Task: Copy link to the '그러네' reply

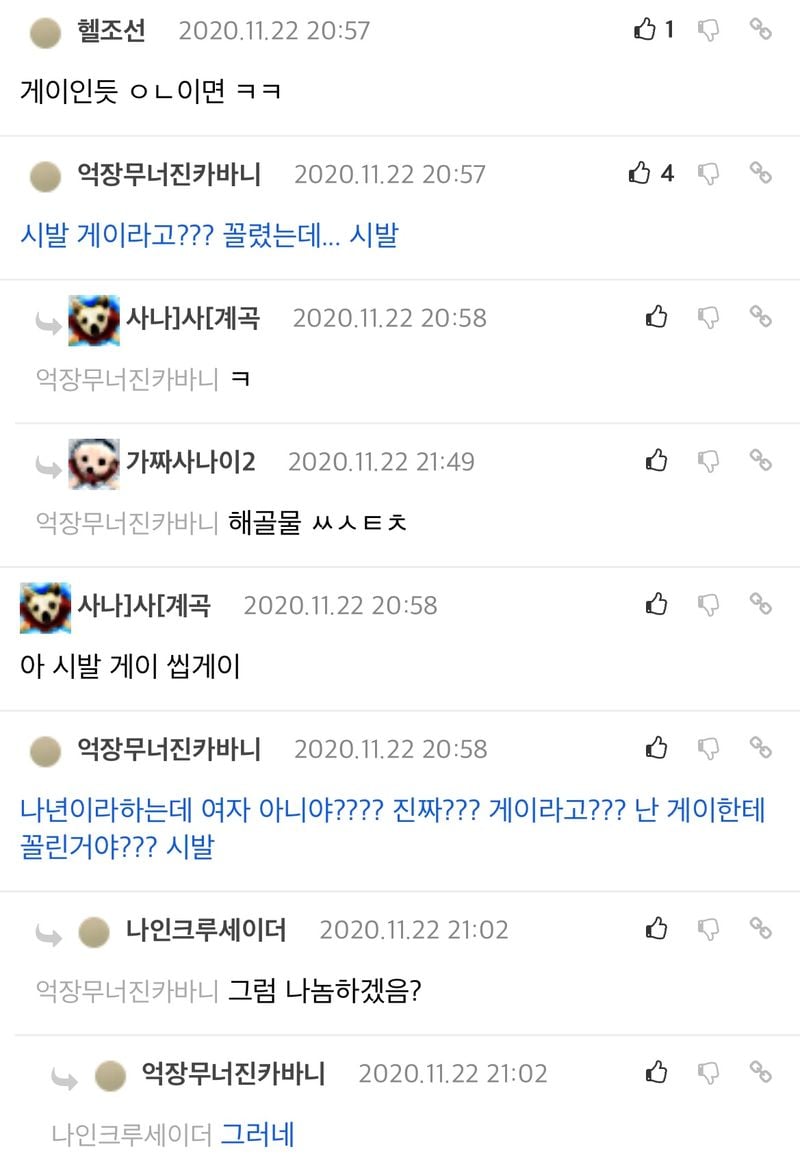Action: click(x=761, y=1073)
